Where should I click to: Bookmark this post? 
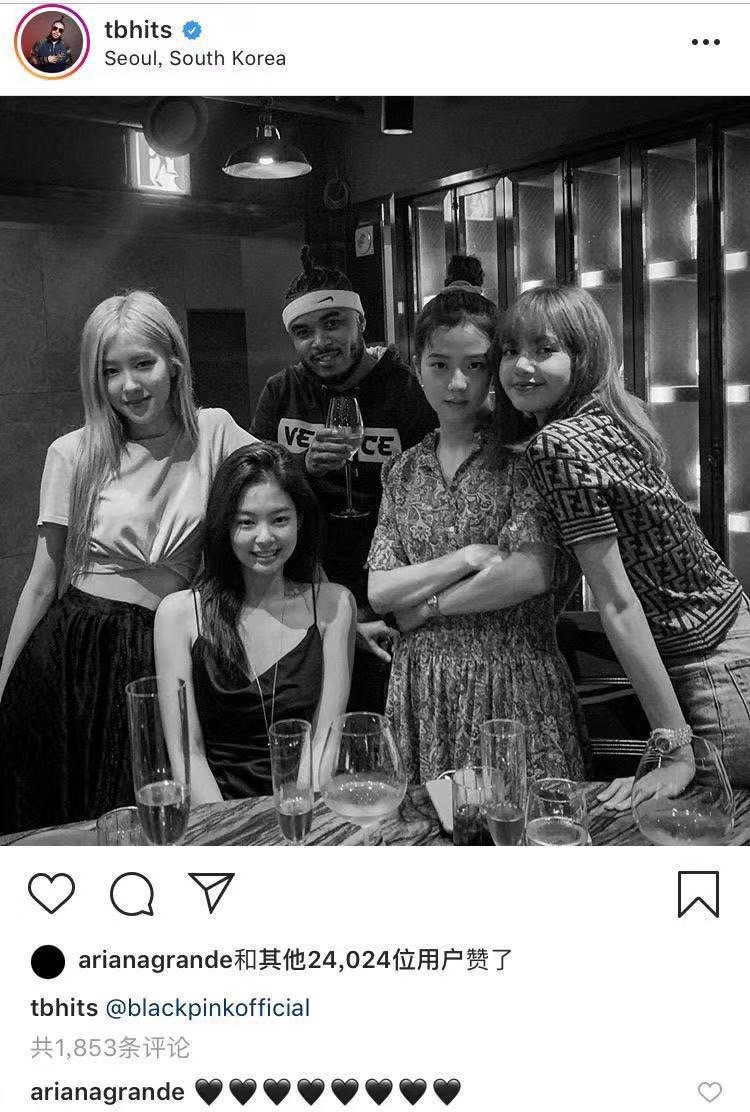698,893
